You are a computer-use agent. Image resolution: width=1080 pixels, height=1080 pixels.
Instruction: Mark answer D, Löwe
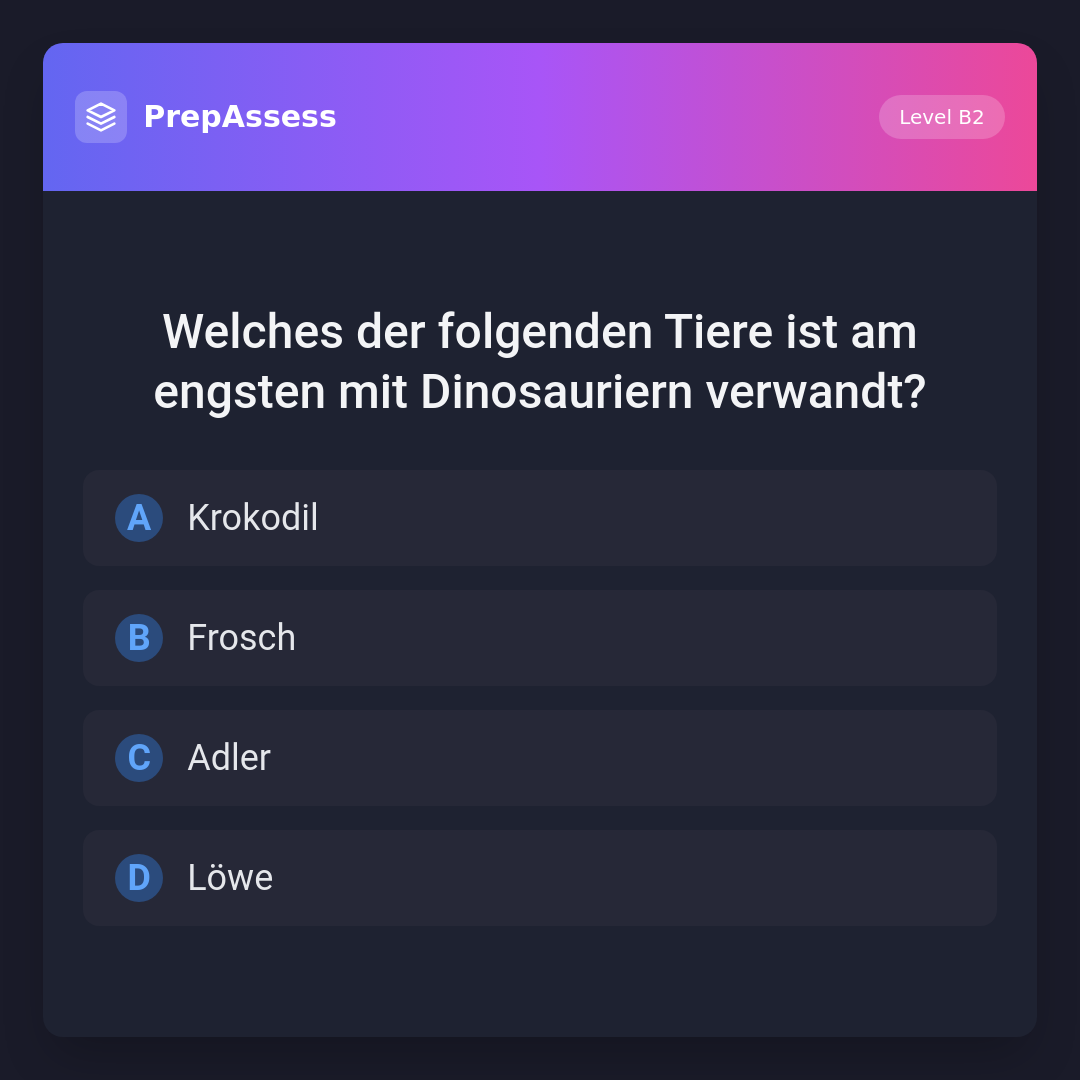pos(539,878)
